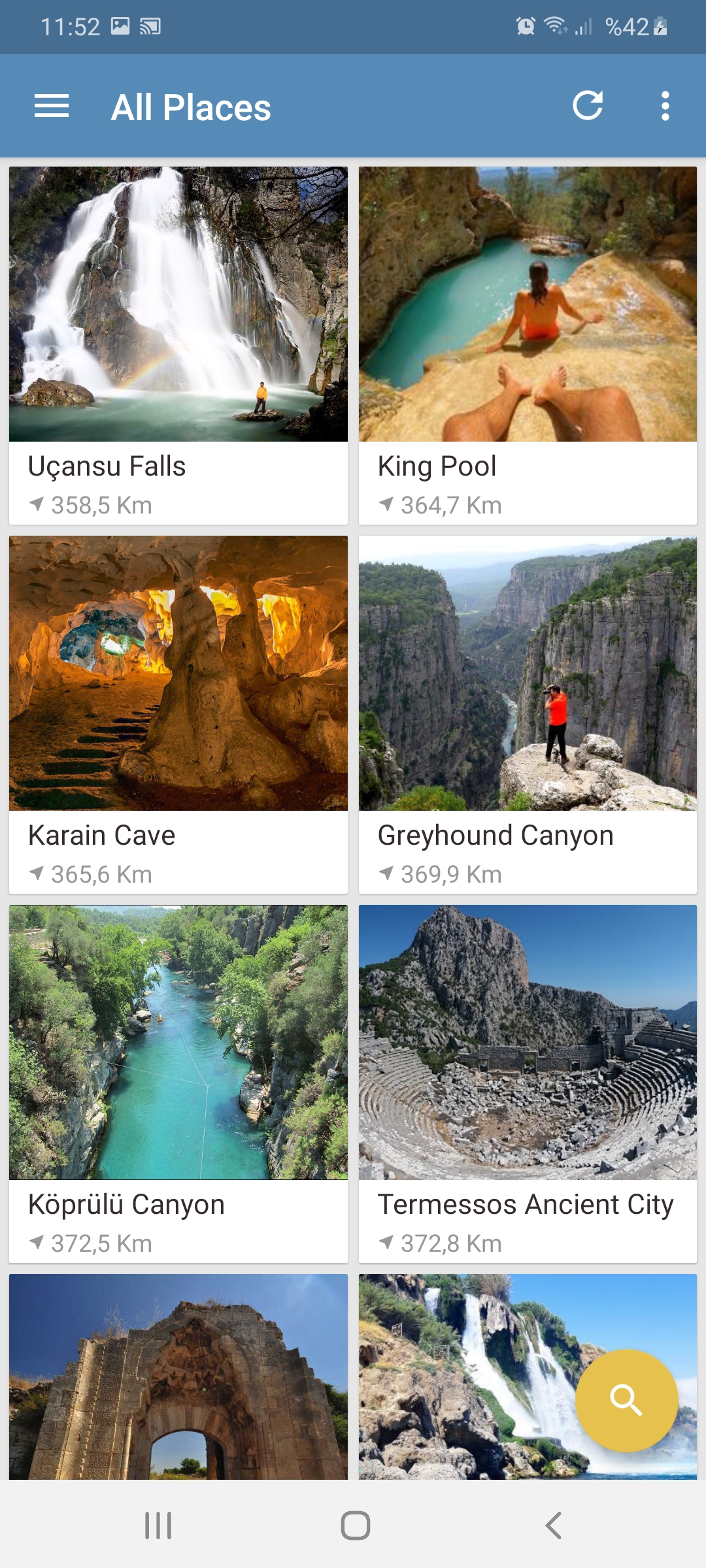
Task: Open recent apps from navigation bar
Action: [x=158, y=1526]
